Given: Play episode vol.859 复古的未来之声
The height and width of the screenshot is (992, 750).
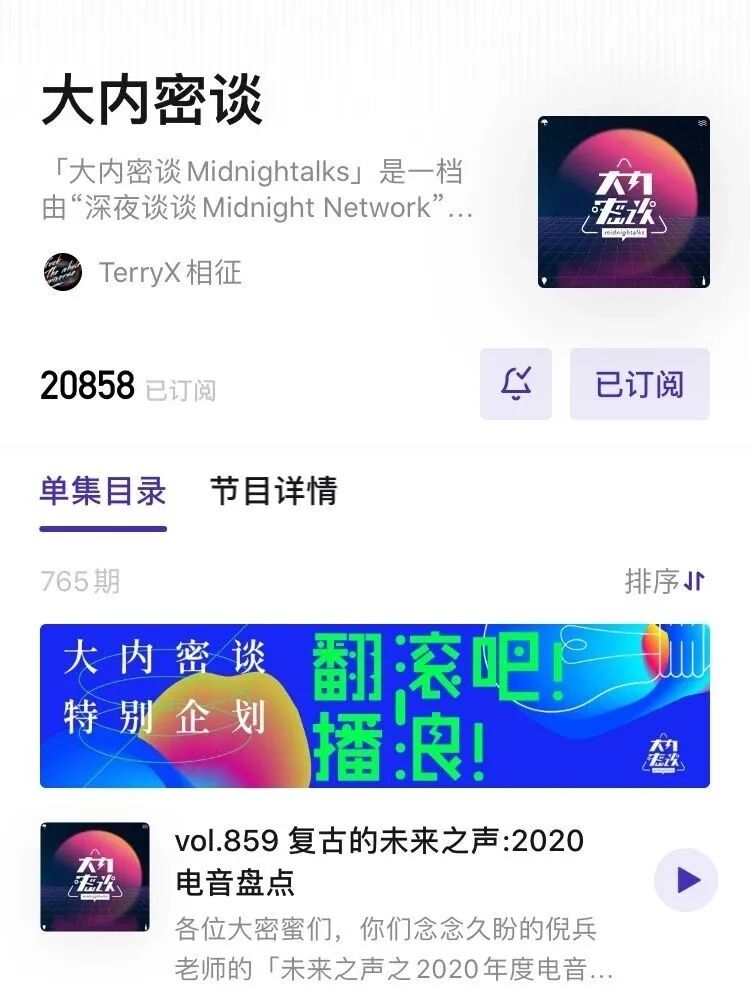Looking at the screenshot, I should [x=686, y=880].
